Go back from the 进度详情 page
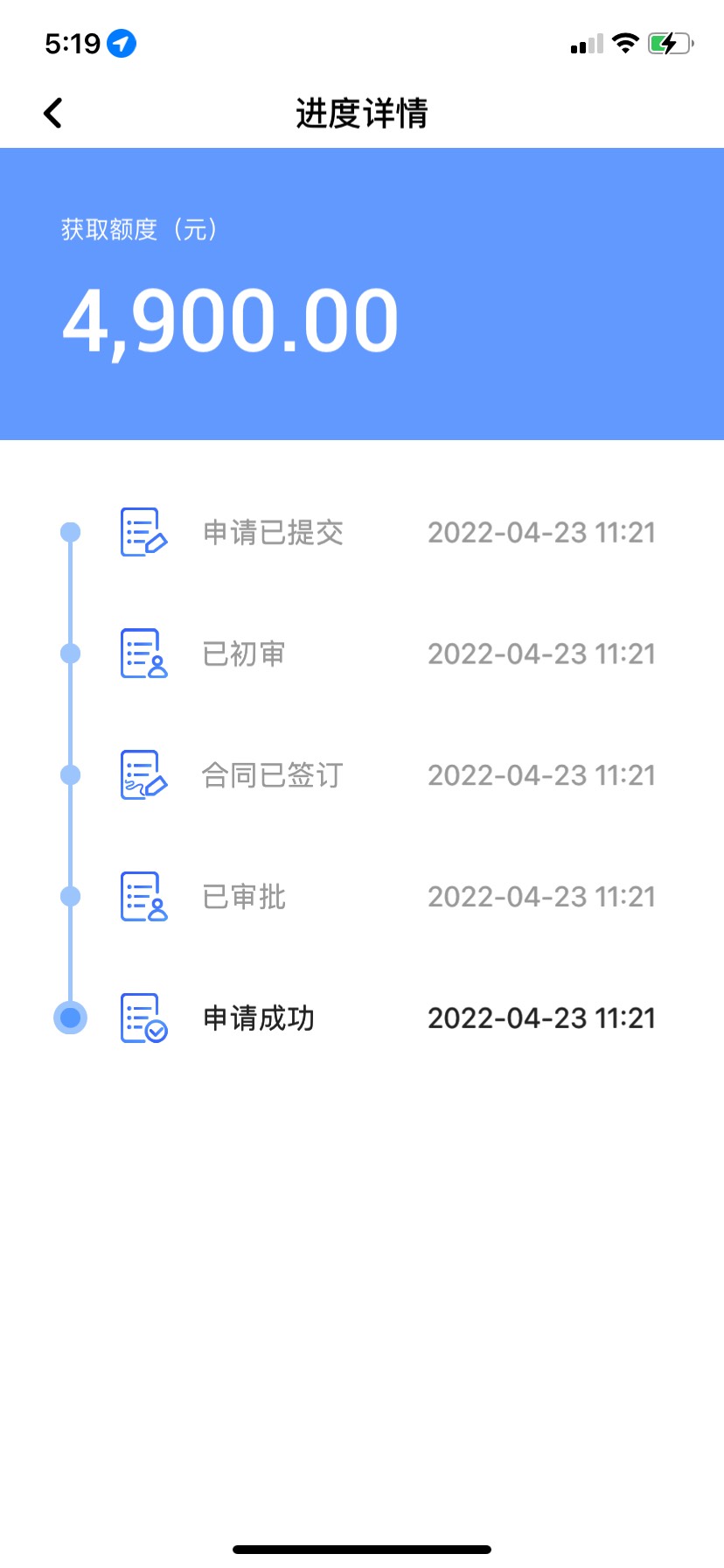The image size is (724, 1568). pyautogui.click(x=53, y=113)
